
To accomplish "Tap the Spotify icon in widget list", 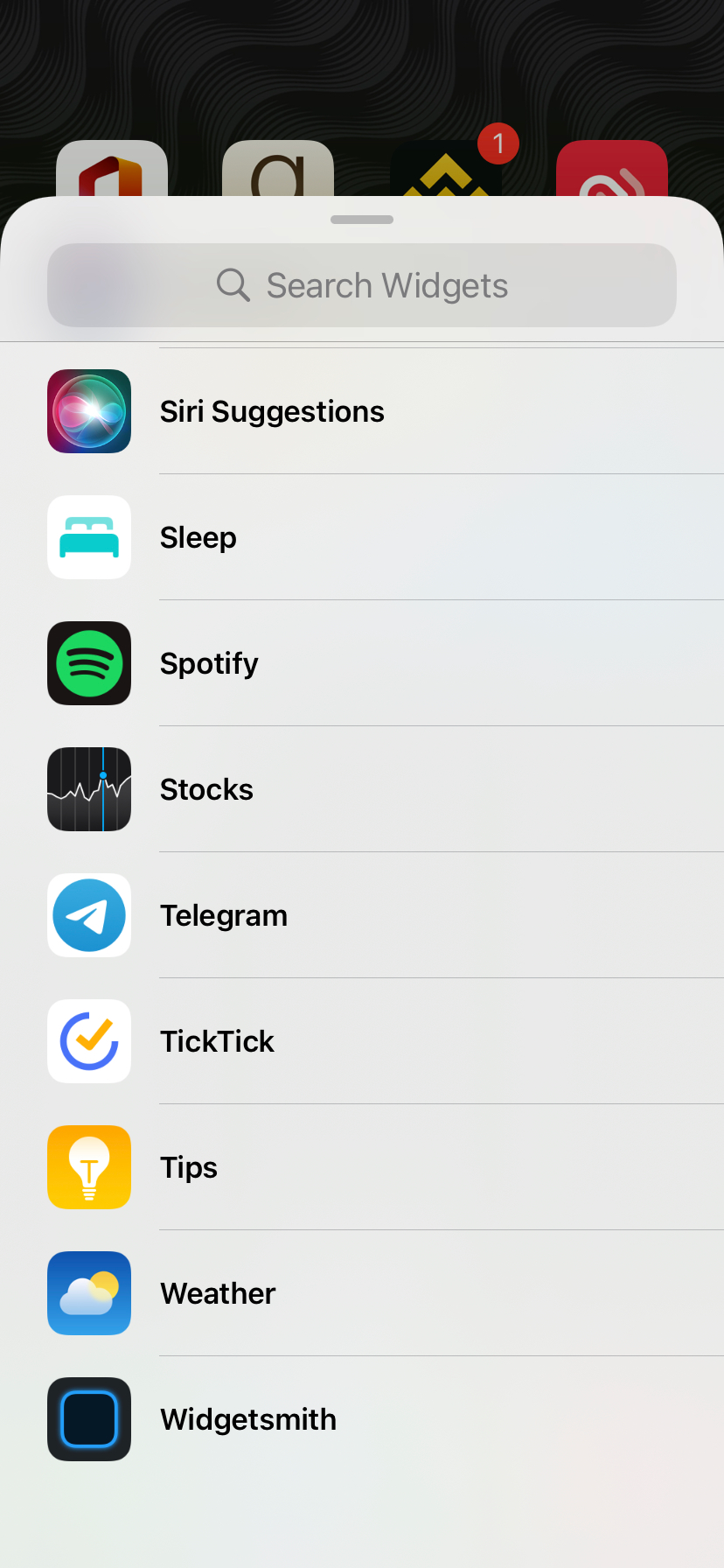I will pos(88,663).
